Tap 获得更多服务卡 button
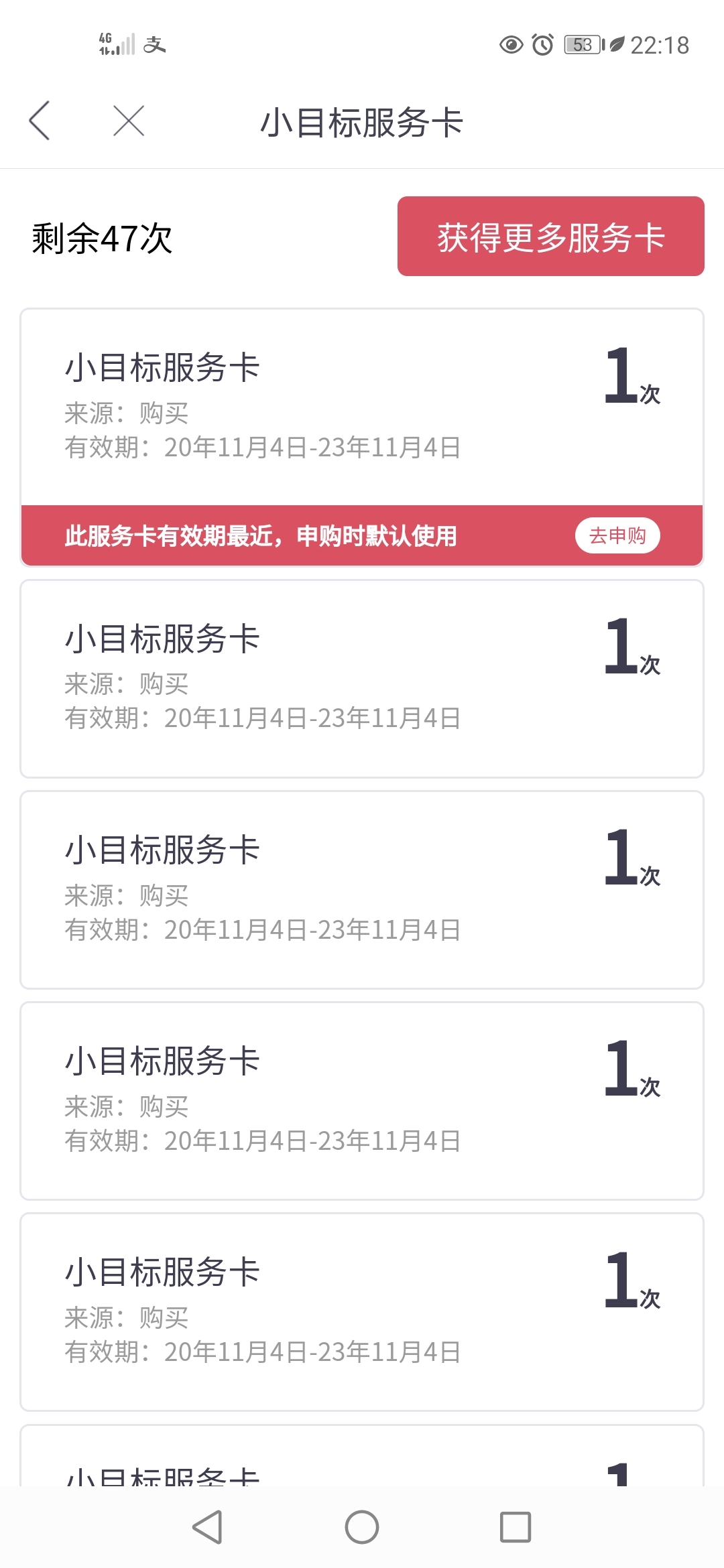This screenshot has height=1568, width=724. (550, 236)
